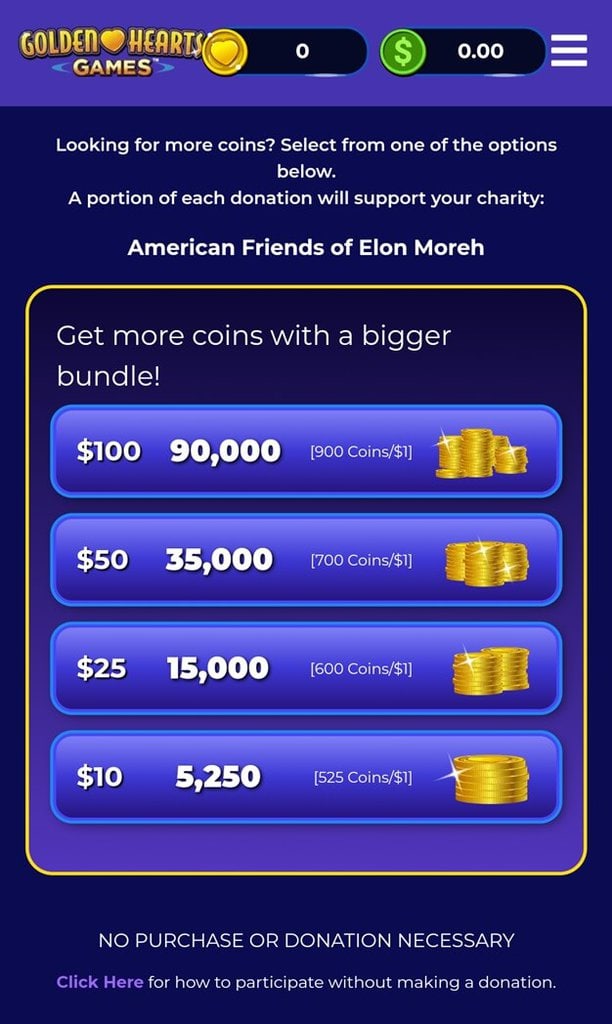Open the Golden Hearts Games logo home

click(111, 52)
